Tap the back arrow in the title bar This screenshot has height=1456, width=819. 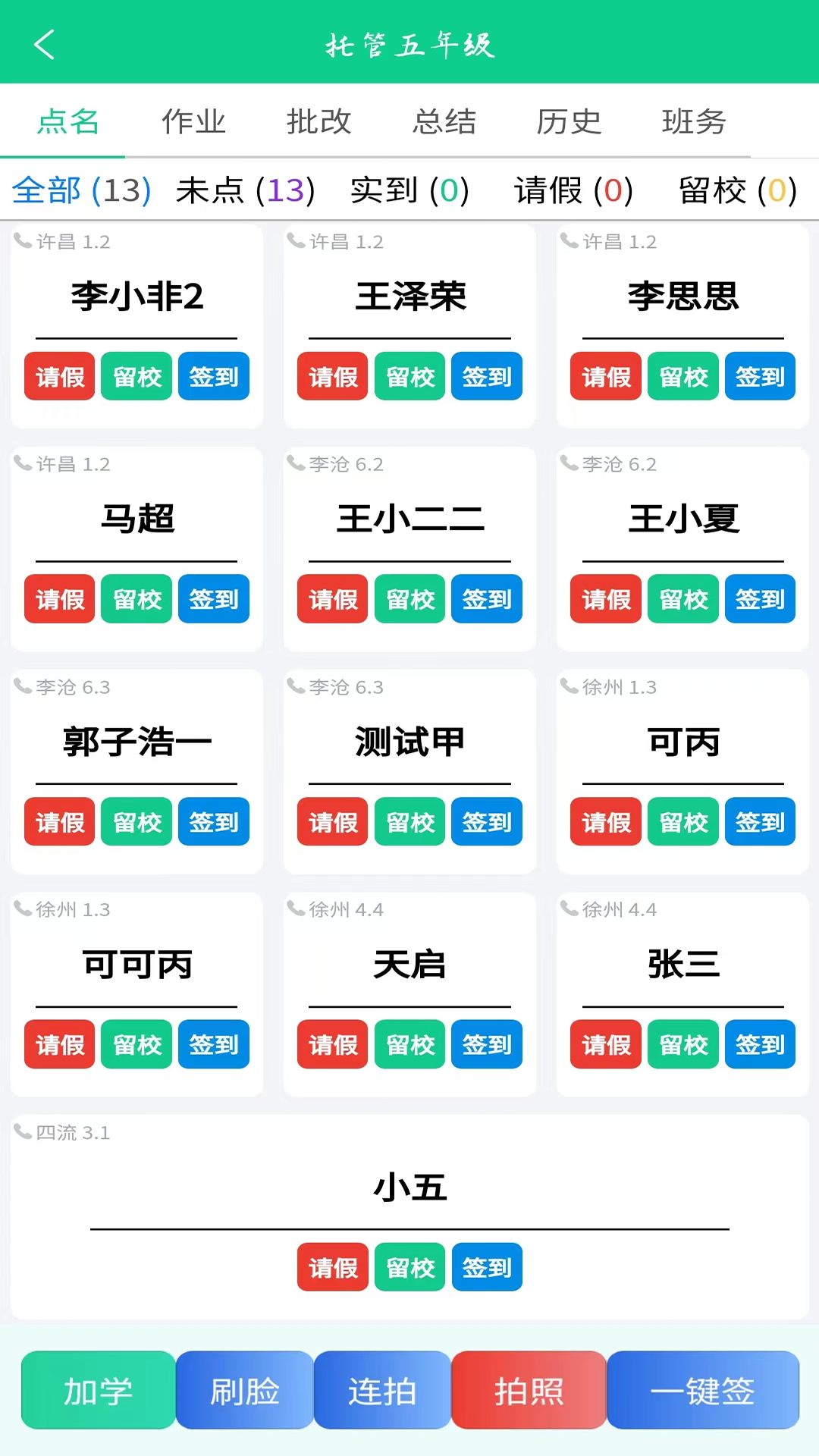[44, 45]
